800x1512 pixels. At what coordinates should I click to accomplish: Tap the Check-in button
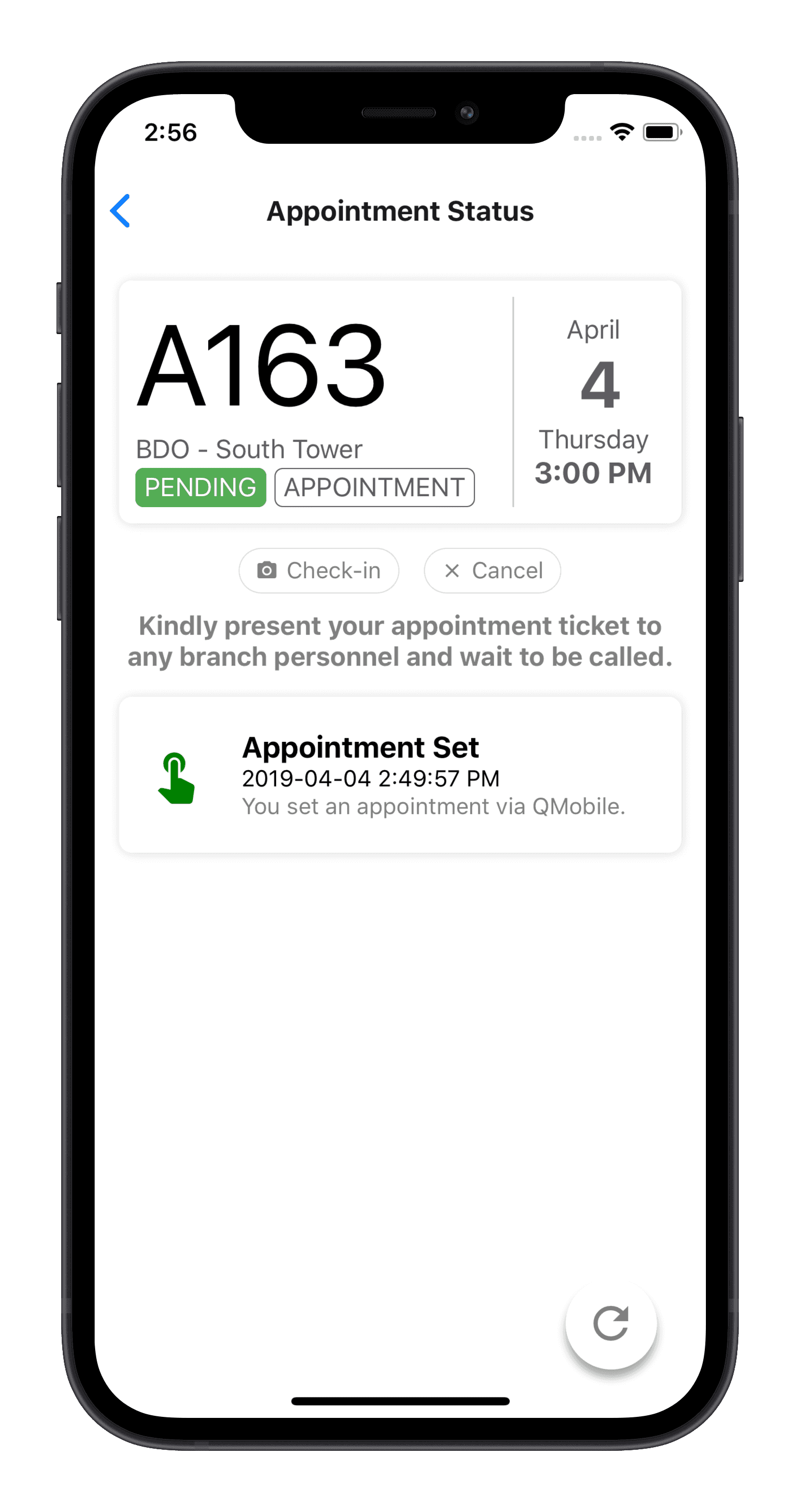click(x=319, y=570)
